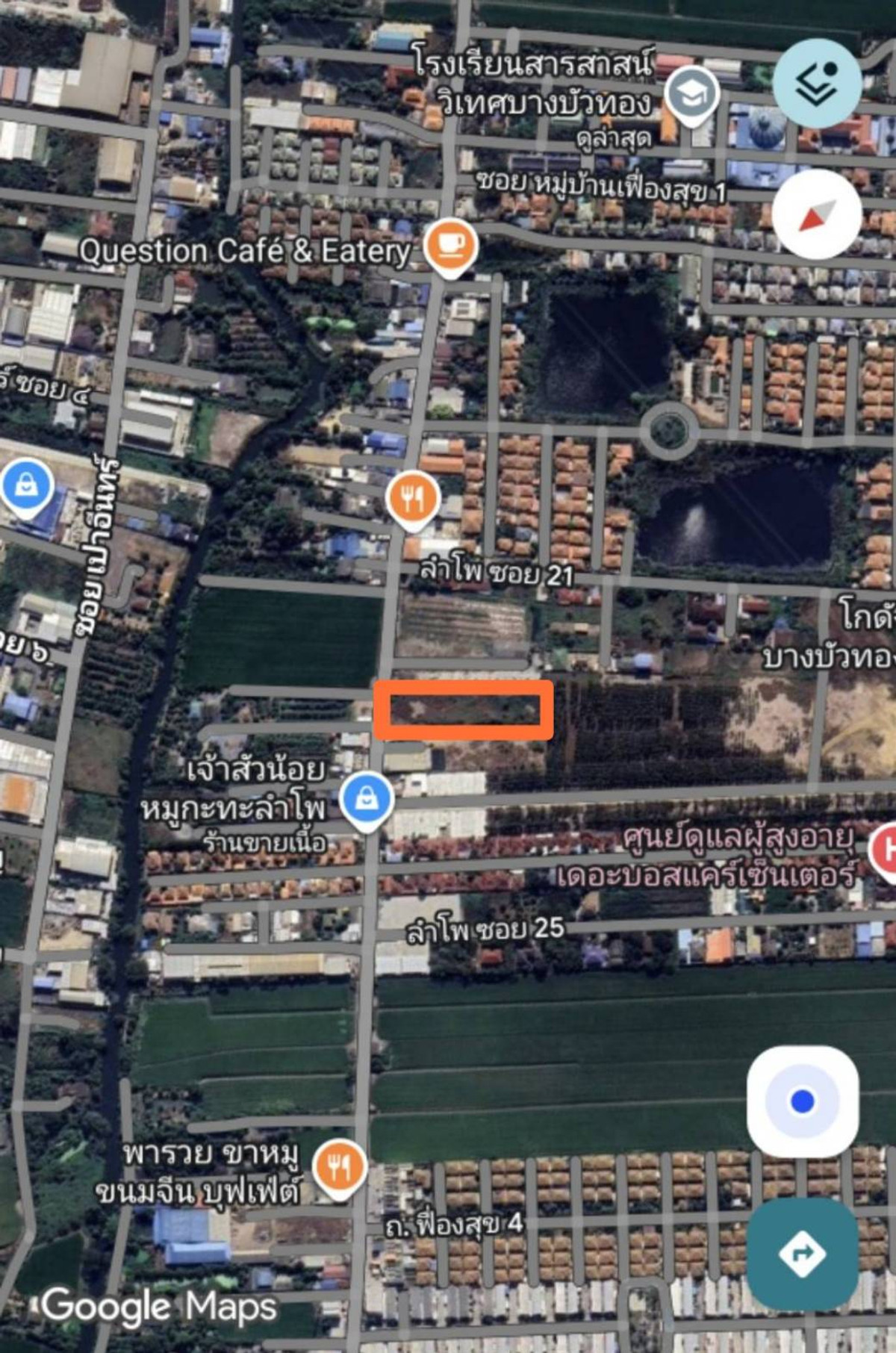Center the map on my location
Screen dimensions: 896x1353
pyautogui.click(x=803, y=1101)
